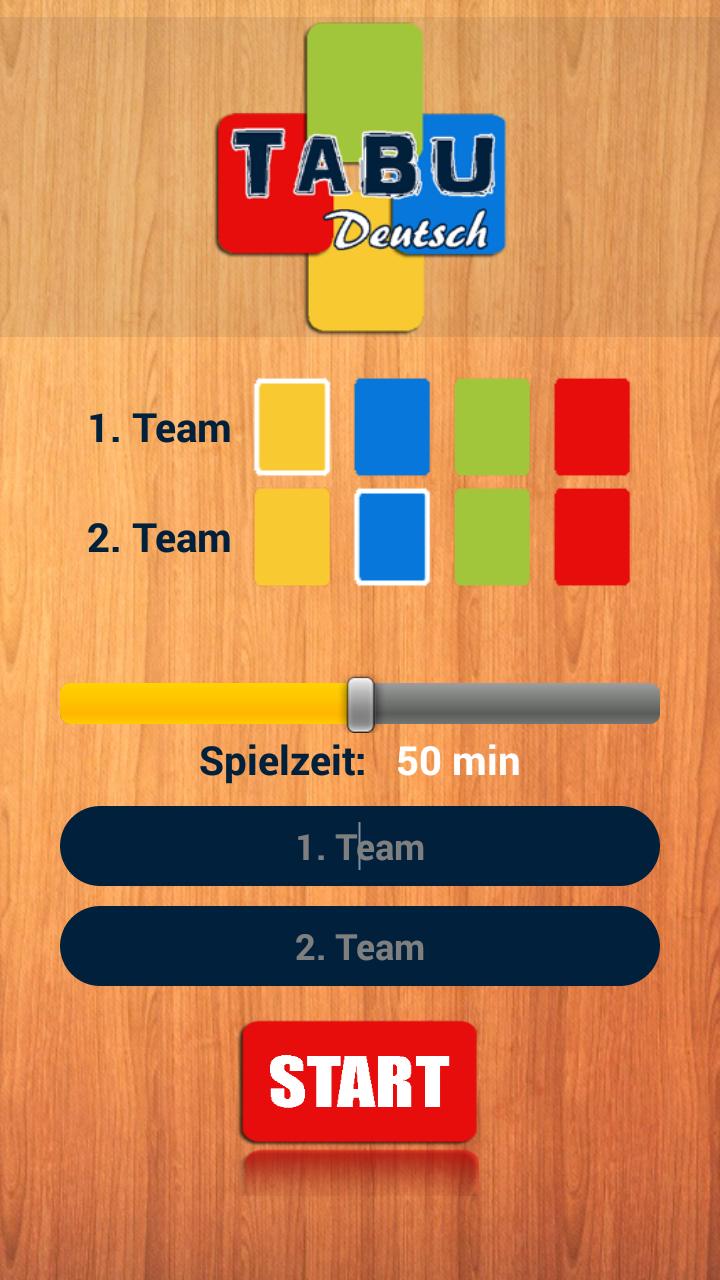Pick green color for 2. Team

492,537
